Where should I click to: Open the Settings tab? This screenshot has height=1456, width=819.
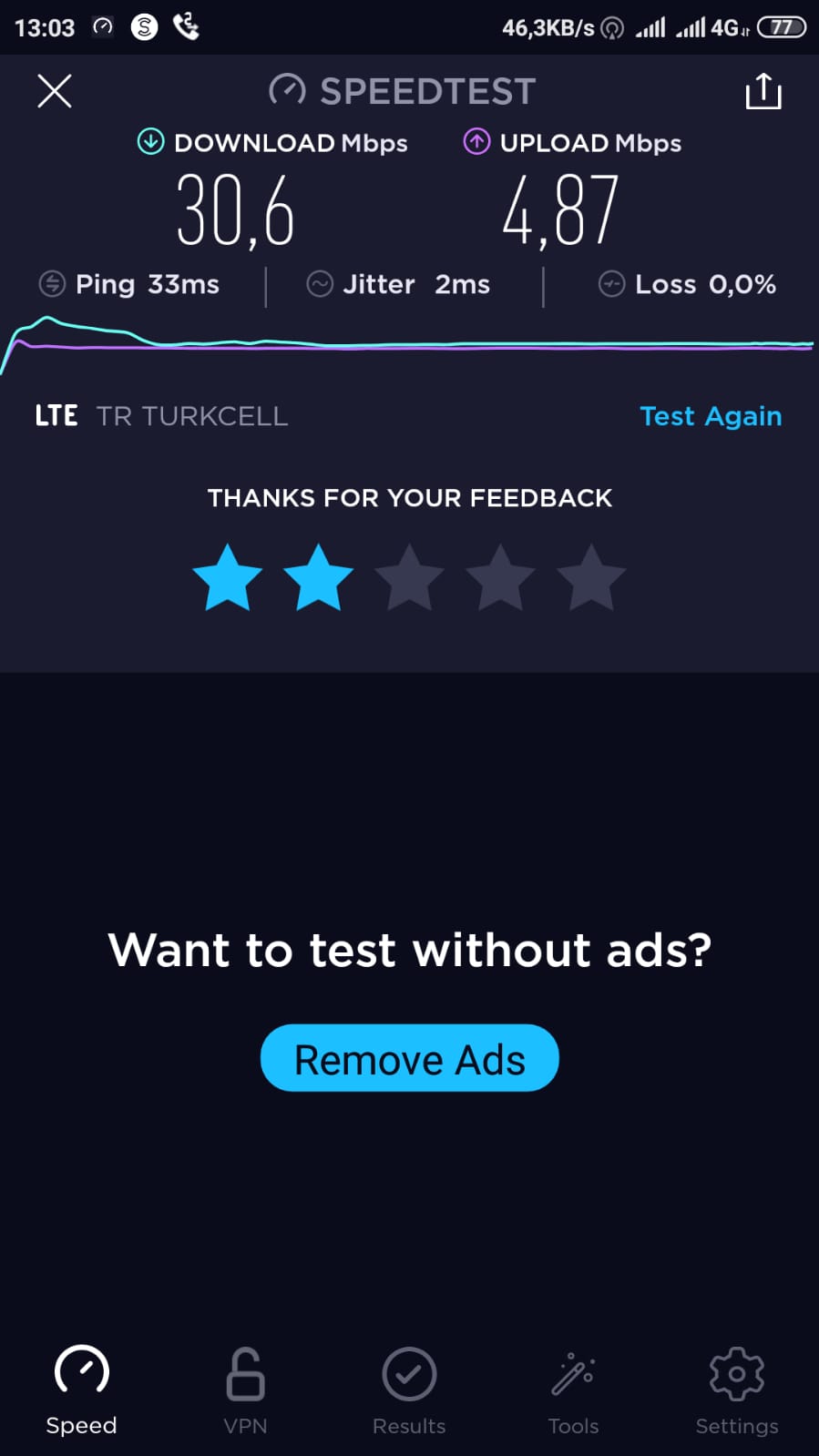737,1391
